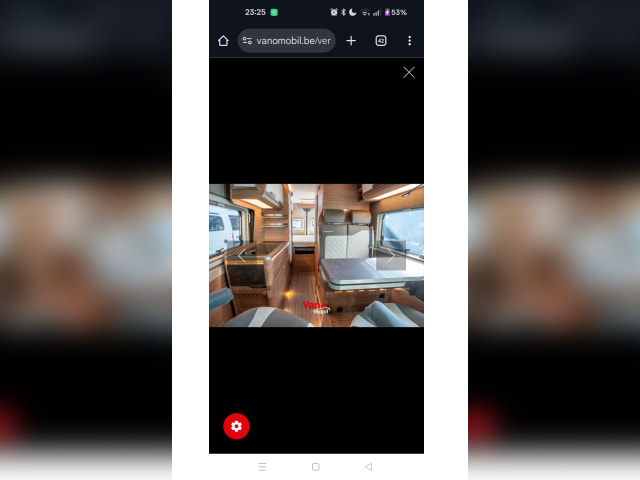Image resolution: width=640 pixels, height=480 pixels.
Task: Open the system recent apps view
Action: point(262,467)
